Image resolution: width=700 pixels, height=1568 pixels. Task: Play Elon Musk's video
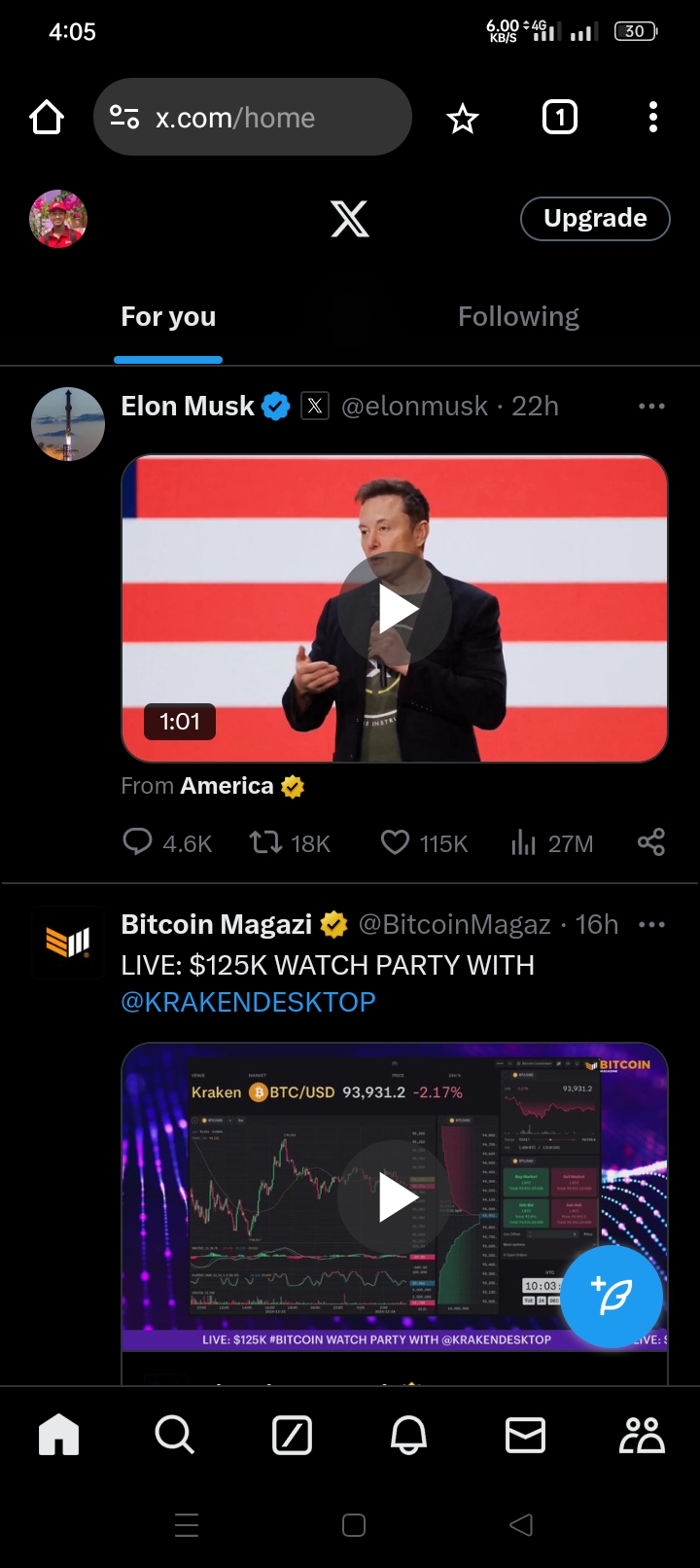pos(395,609)
